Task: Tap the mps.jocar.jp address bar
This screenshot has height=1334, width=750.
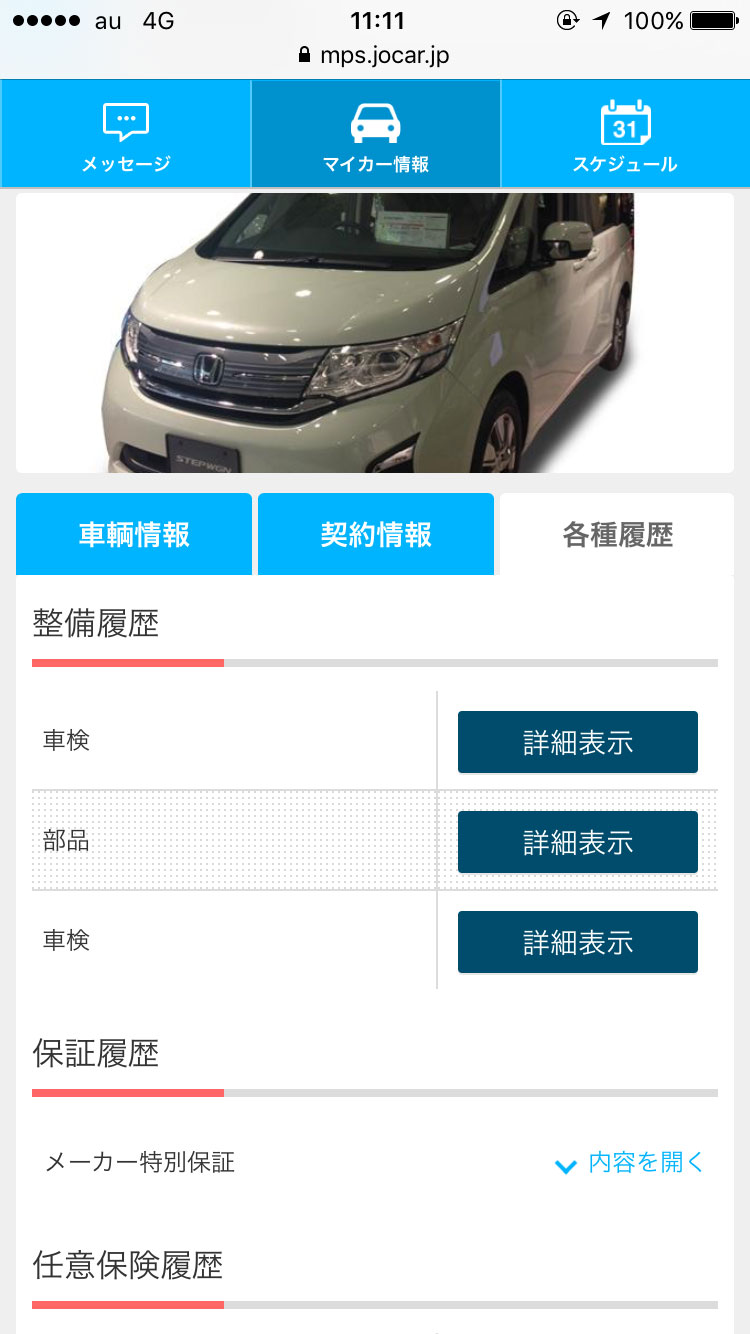Action: [x=375, y=55]
